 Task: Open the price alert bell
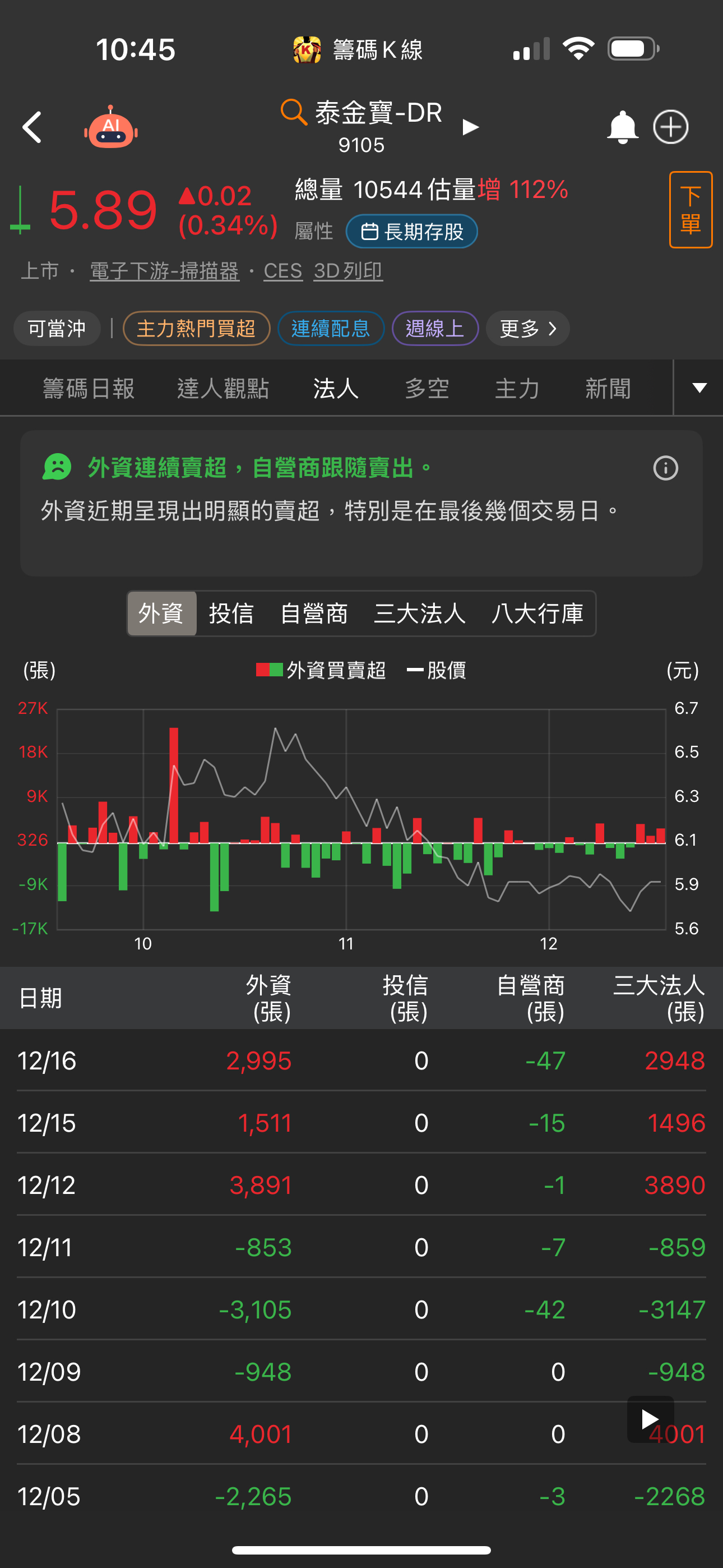pos(622,127)
